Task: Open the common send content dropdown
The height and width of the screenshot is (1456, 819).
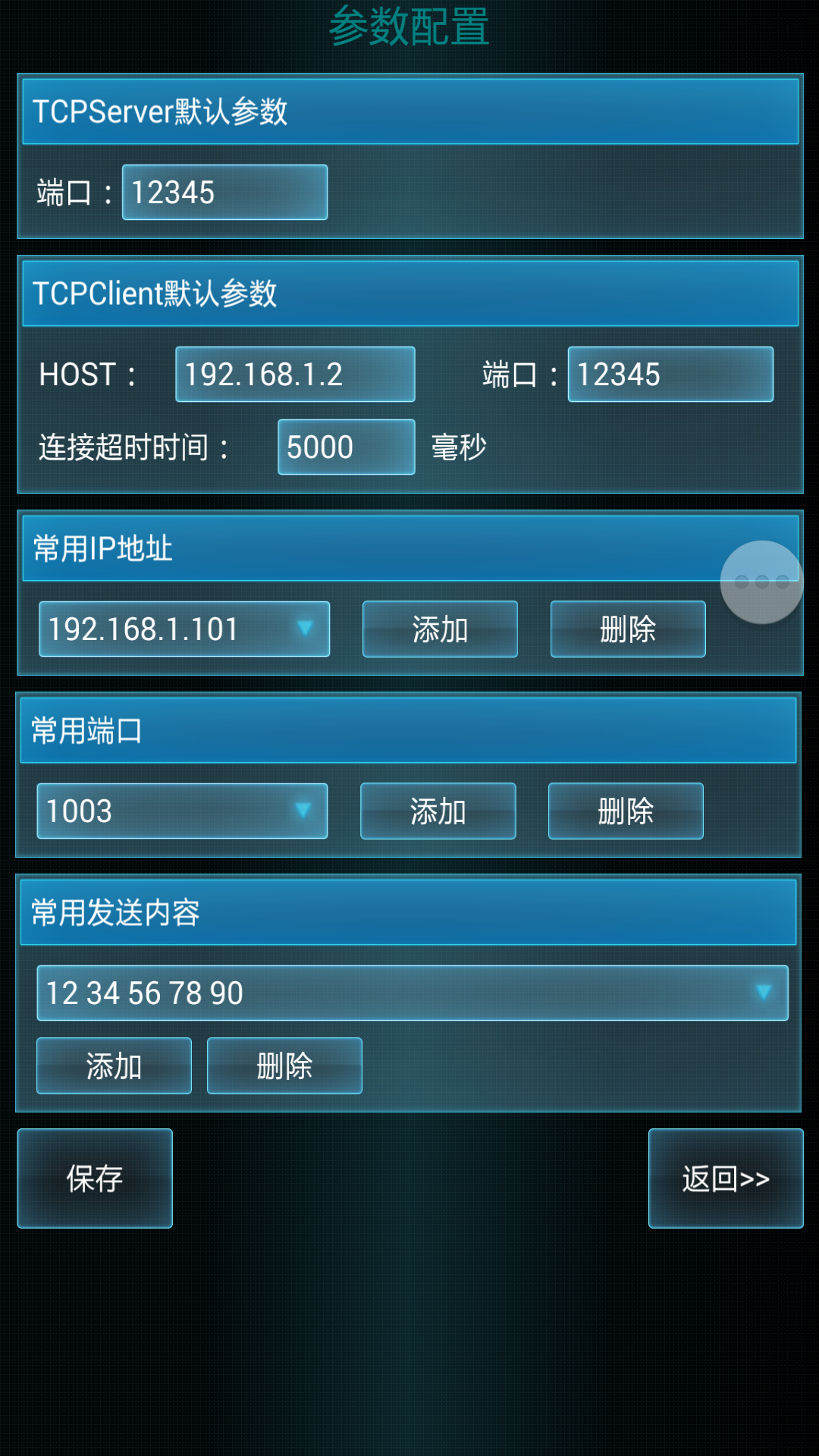Action: (413, 993)
